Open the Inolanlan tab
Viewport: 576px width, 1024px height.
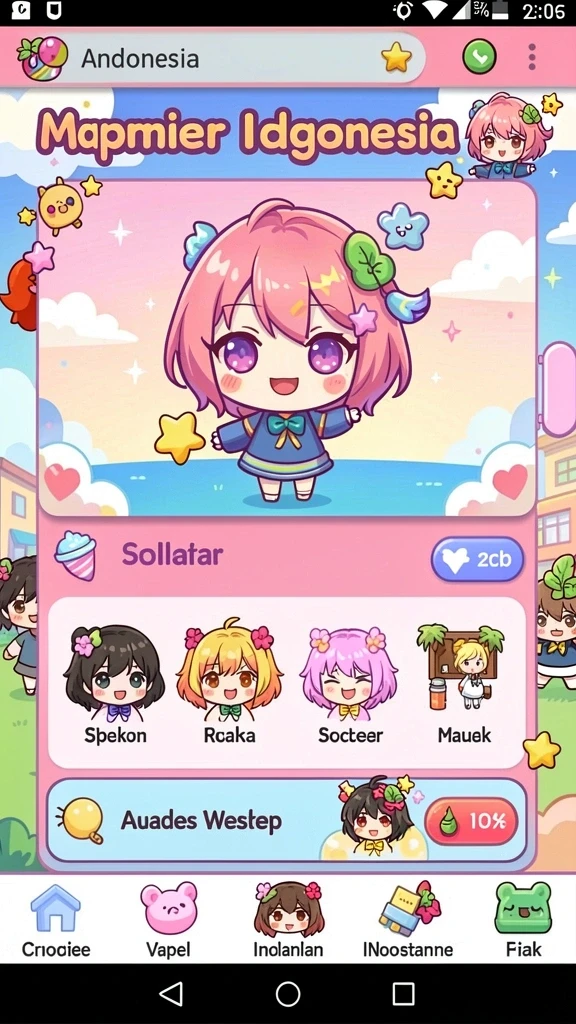(288, 920)
